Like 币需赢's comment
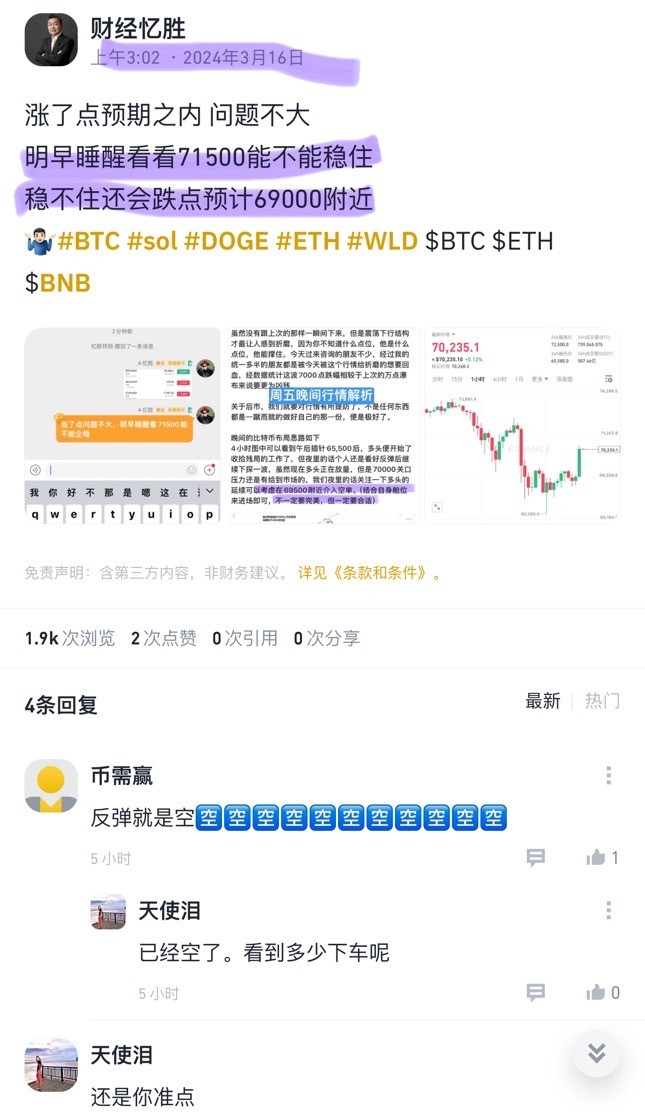Screen dimensions: 645x1118 click(x=602, y=858)
